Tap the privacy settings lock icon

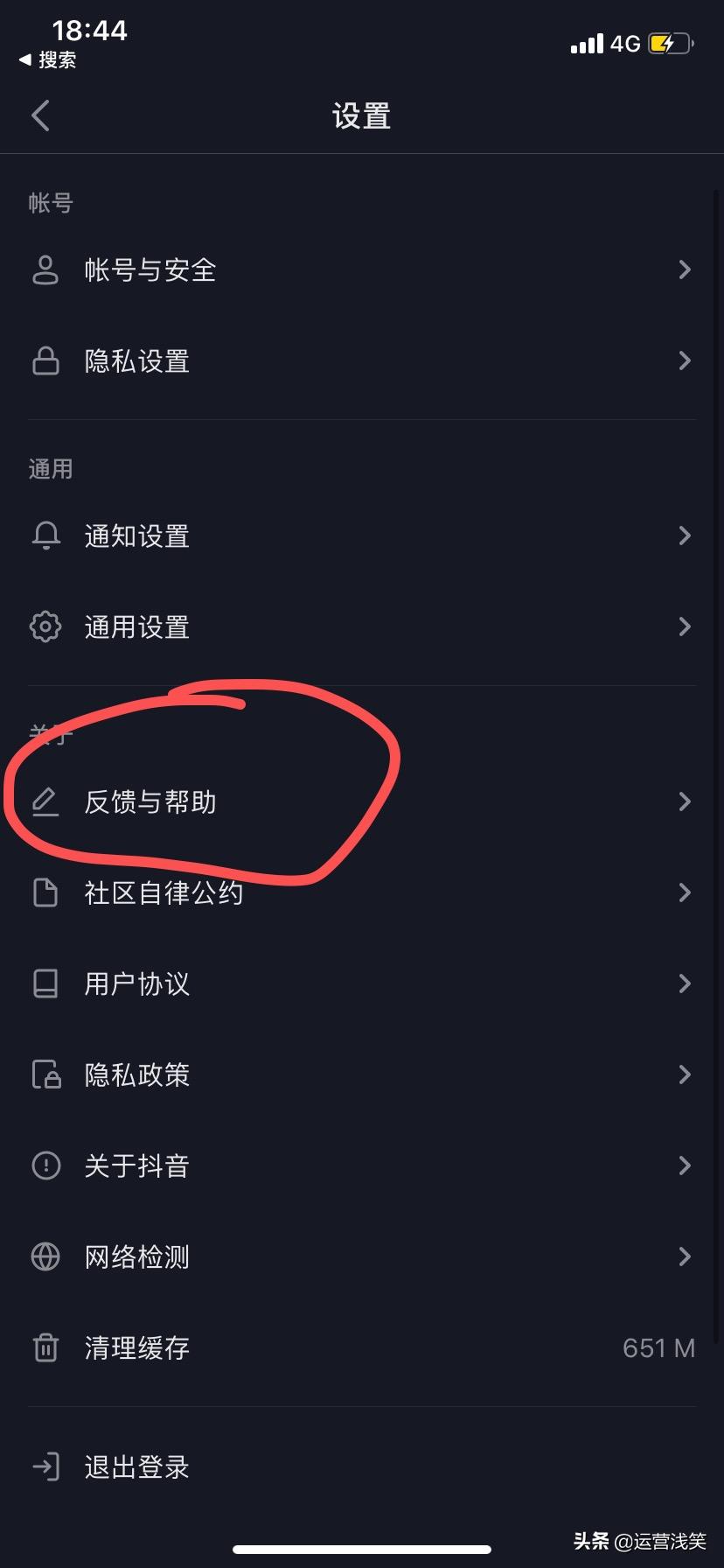click(x=45, y=360)
